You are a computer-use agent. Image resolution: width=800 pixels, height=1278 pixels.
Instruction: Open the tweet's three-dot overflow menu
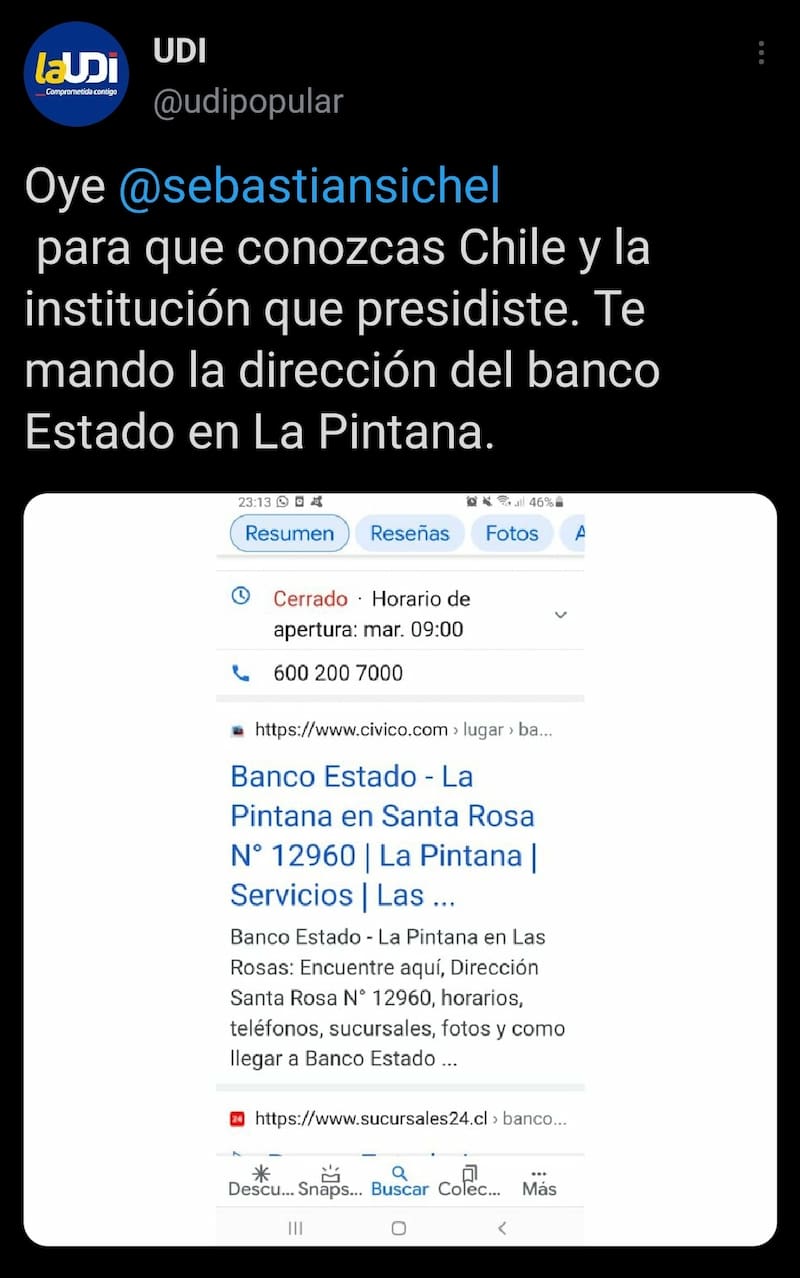coord(762,53)
